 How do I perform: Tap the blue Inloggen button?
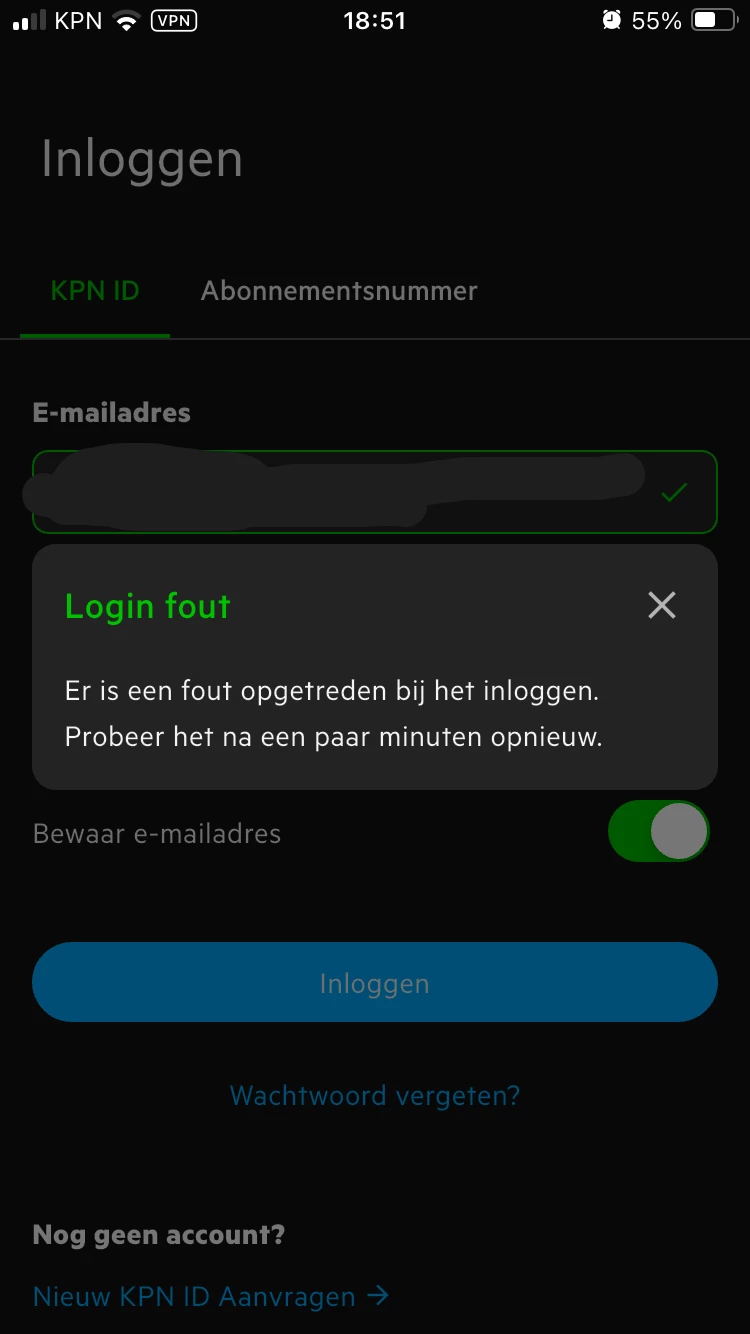[x=375, y=982]
